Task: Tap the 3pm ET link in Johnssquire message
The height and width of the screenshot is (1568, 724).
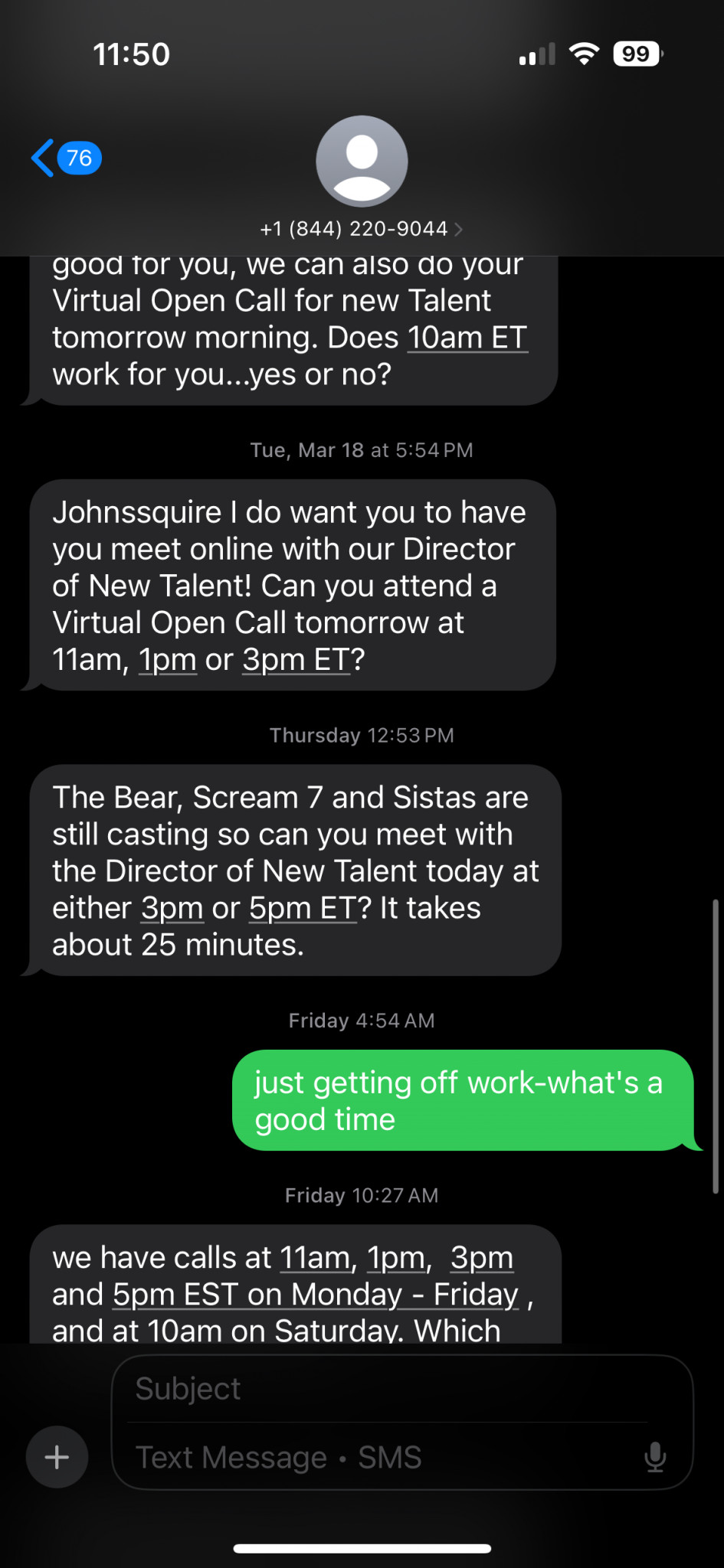Action: (296, 660)
